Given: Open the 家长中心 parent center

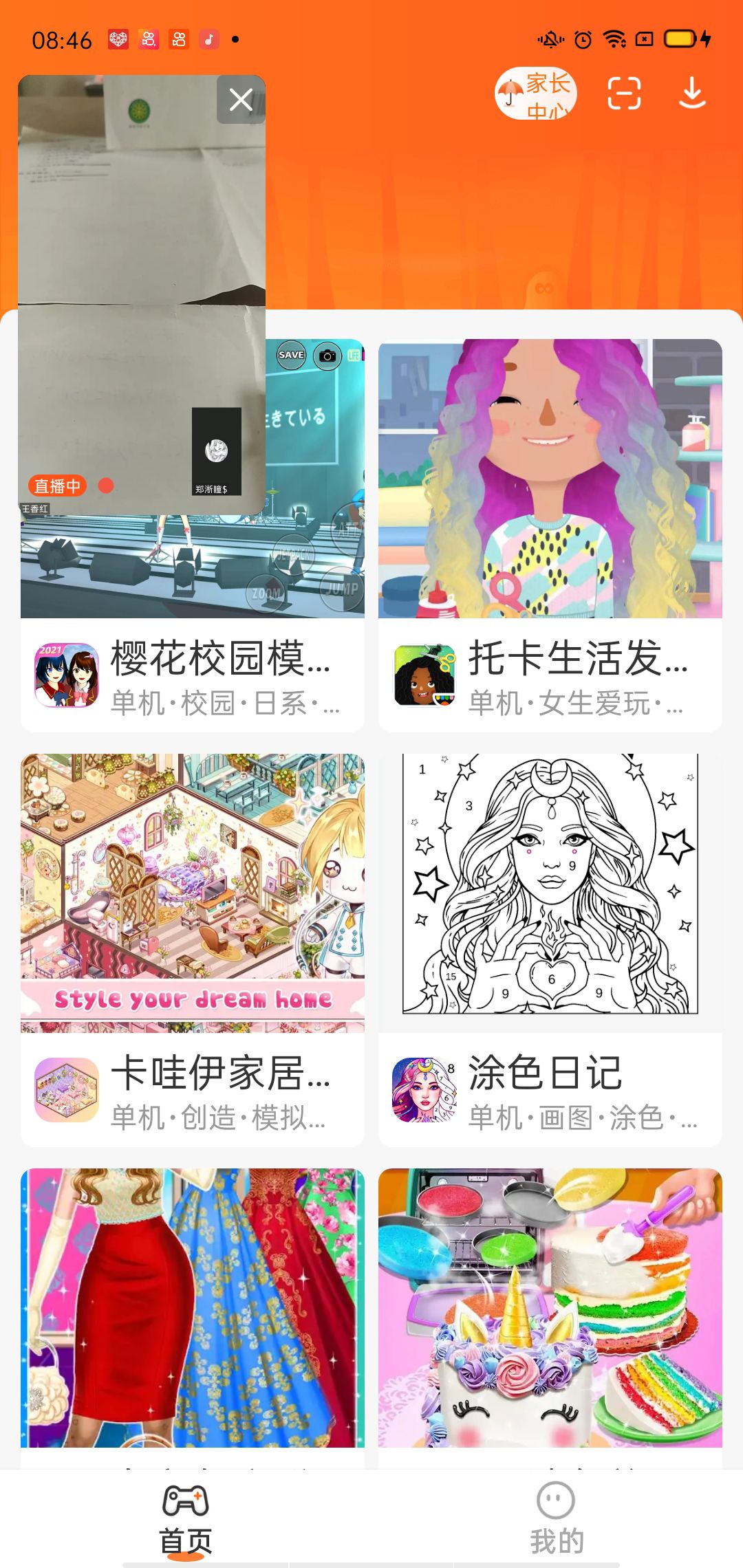Looking at the screenshot, I should tap(536, 94).
